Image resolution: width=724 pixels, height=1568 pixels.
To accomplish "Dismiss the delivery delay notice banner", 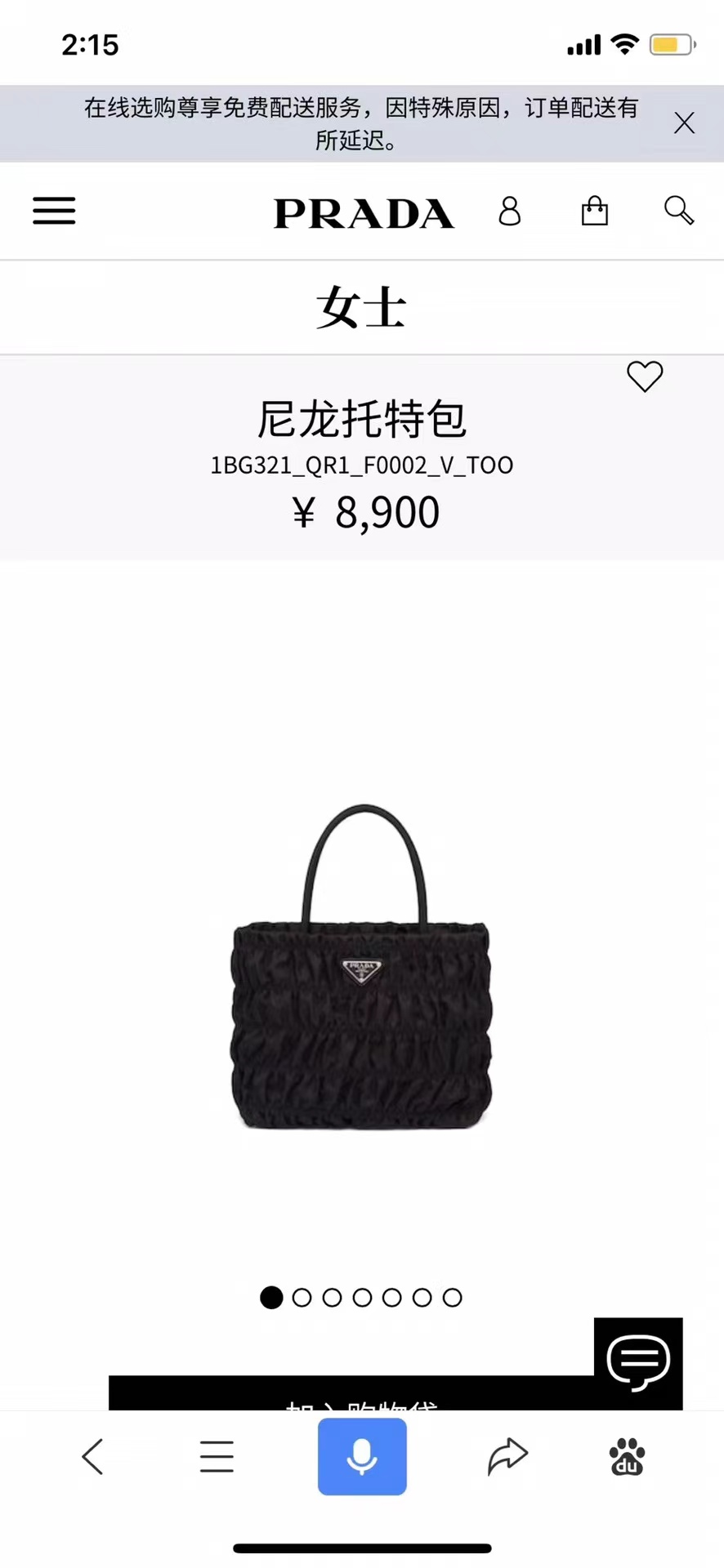I will [x=684, y=123].
